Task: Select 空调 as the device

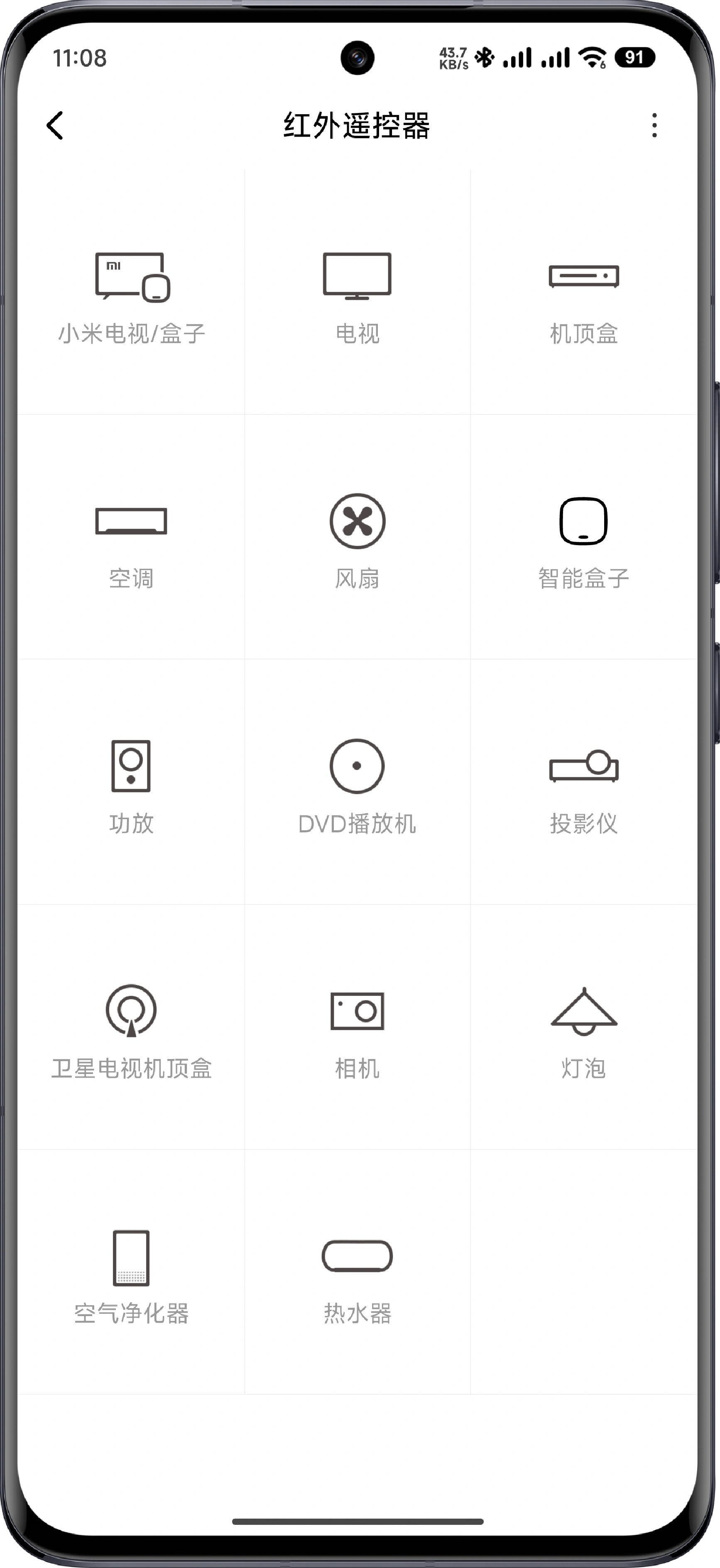Action: coord(132,538)
